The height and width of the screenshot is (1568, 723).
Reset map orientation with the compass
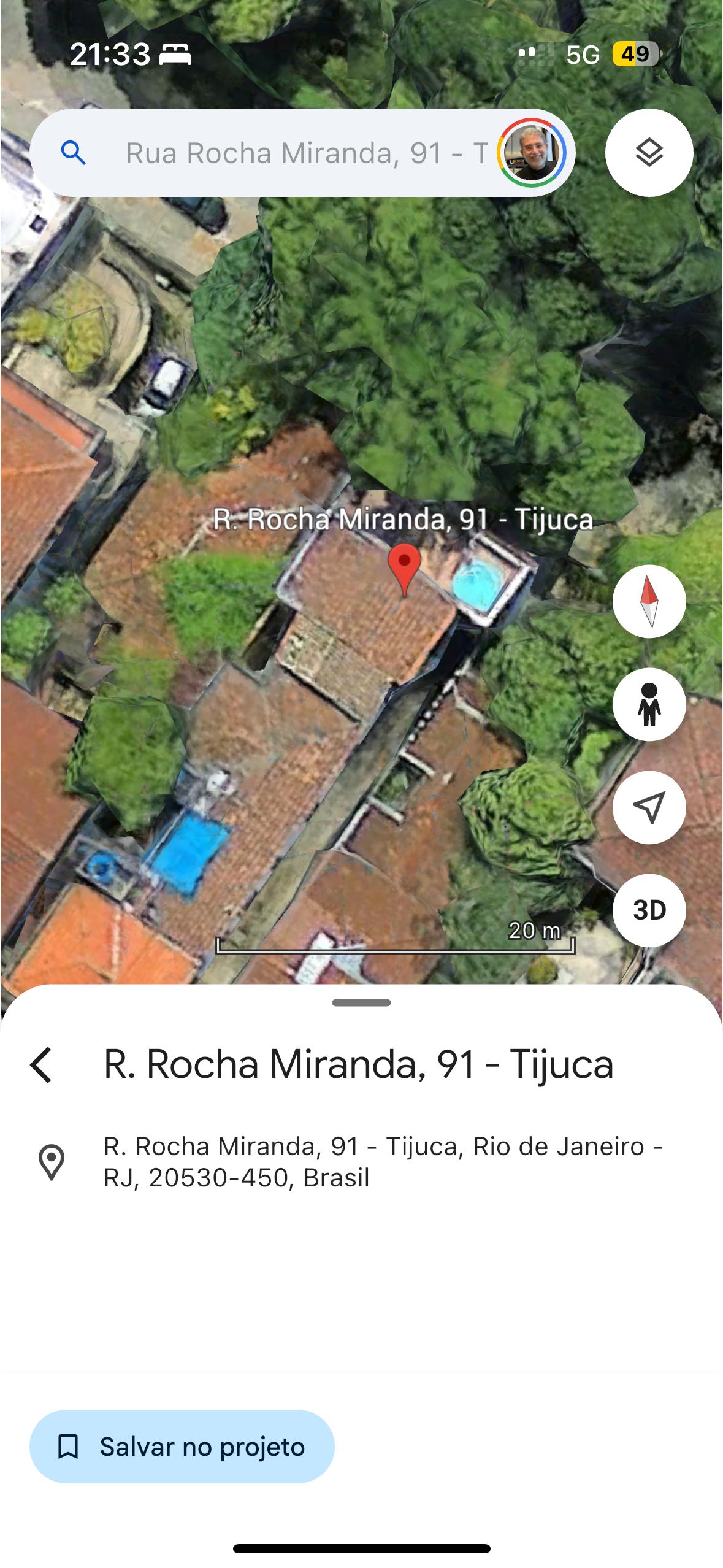pos(649,601)
